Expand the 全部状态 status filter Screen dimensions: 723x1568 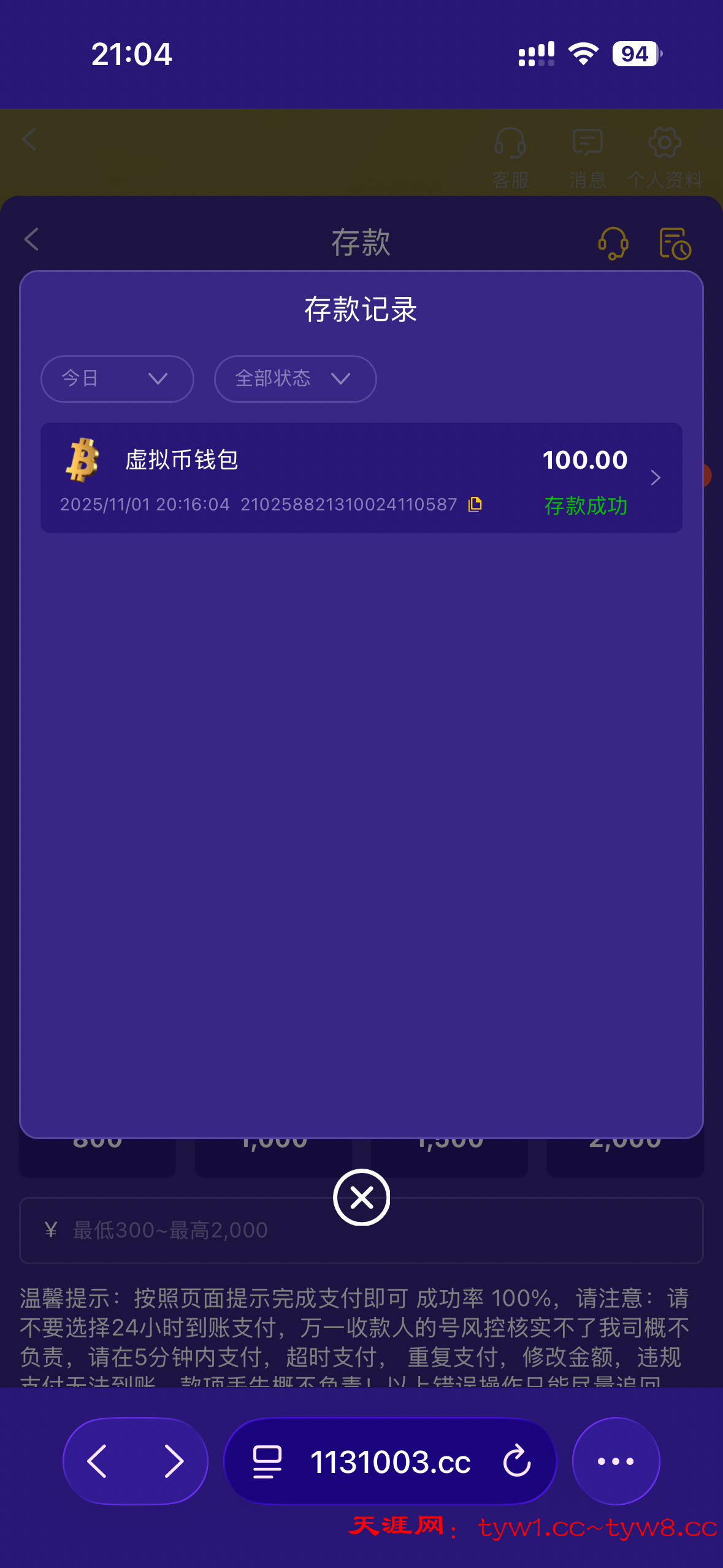[295, 379]
